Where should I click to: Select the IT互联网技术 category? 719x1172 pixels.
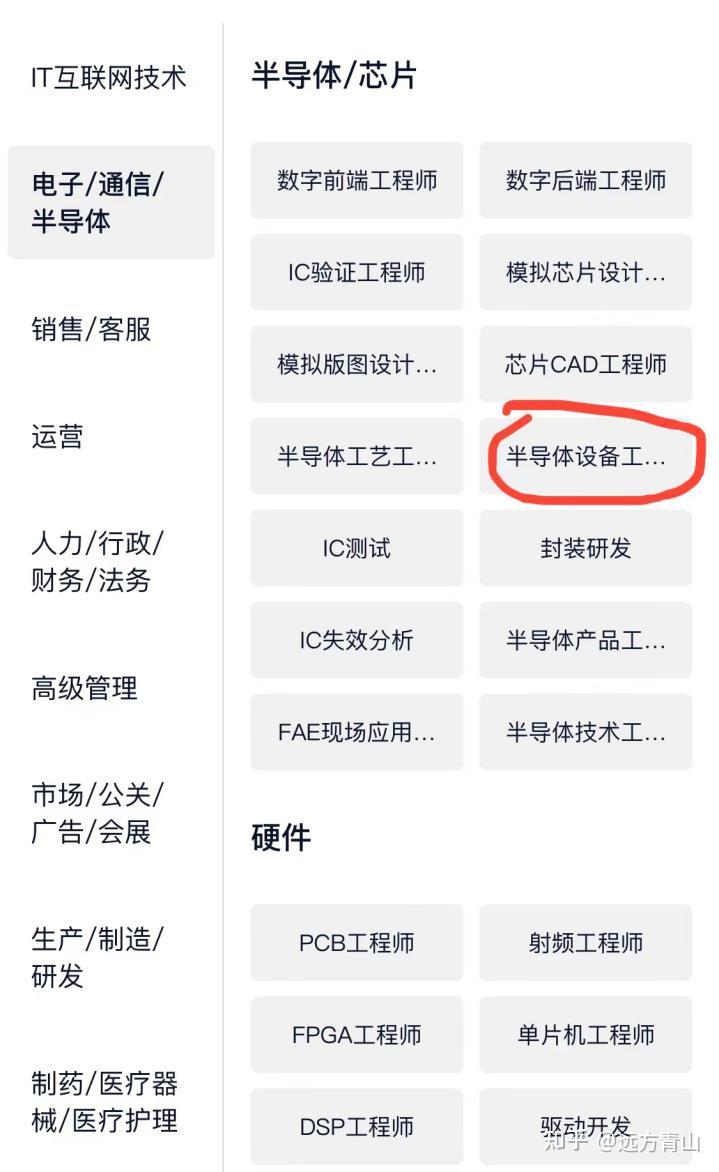pos(108,78)
